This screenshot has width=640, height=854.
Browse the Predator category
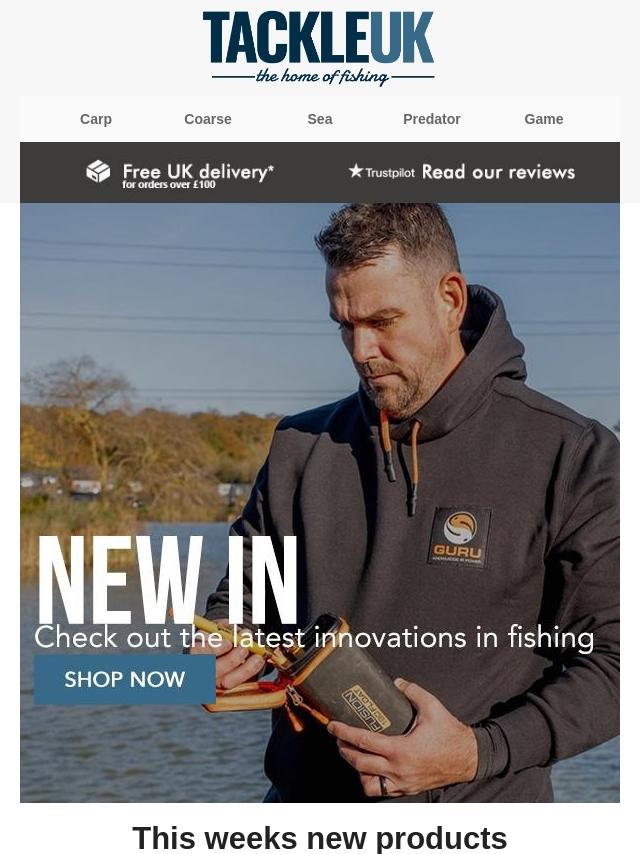click(x=432, y=119)
